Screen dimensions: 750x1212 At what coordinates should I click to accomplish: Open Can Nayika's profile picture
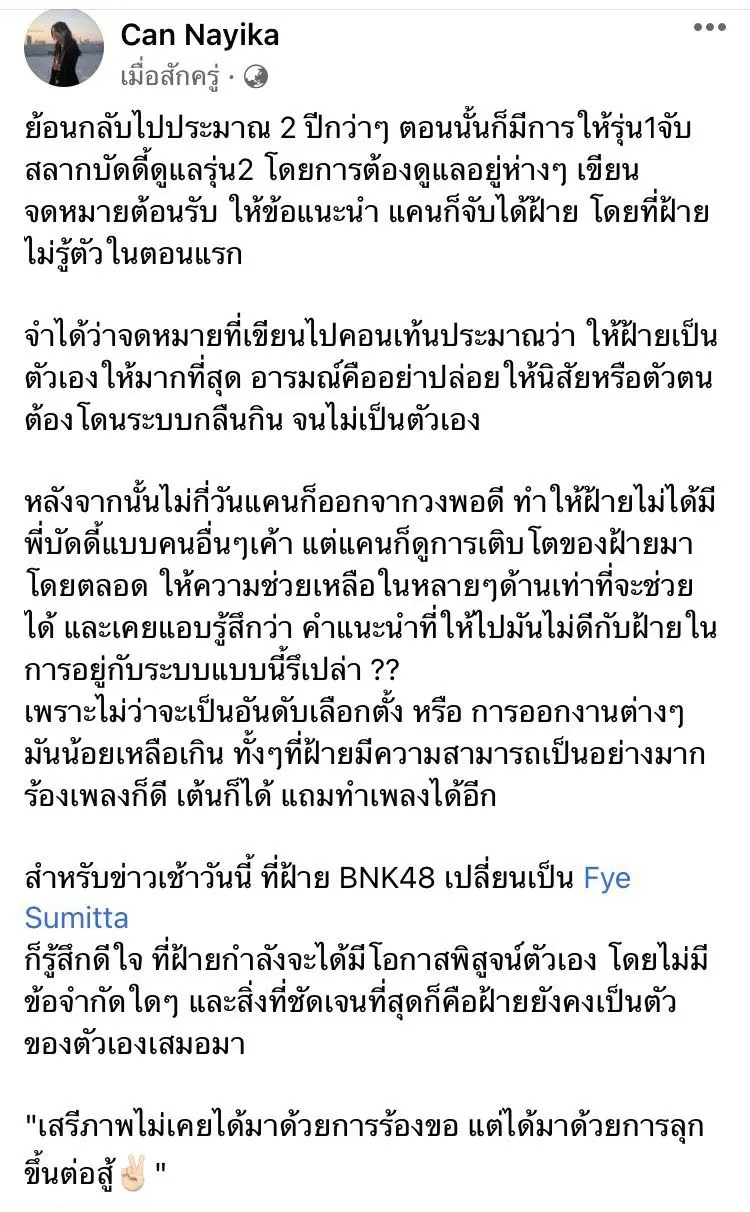(64, 49)
